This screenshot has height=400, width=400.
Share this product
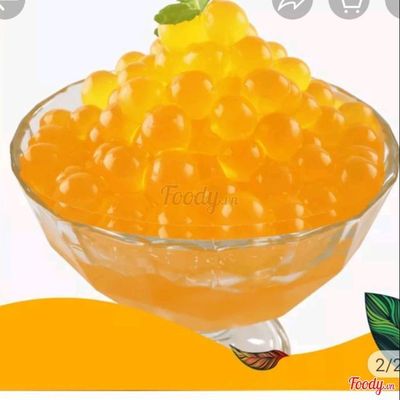tap(292, 5)
